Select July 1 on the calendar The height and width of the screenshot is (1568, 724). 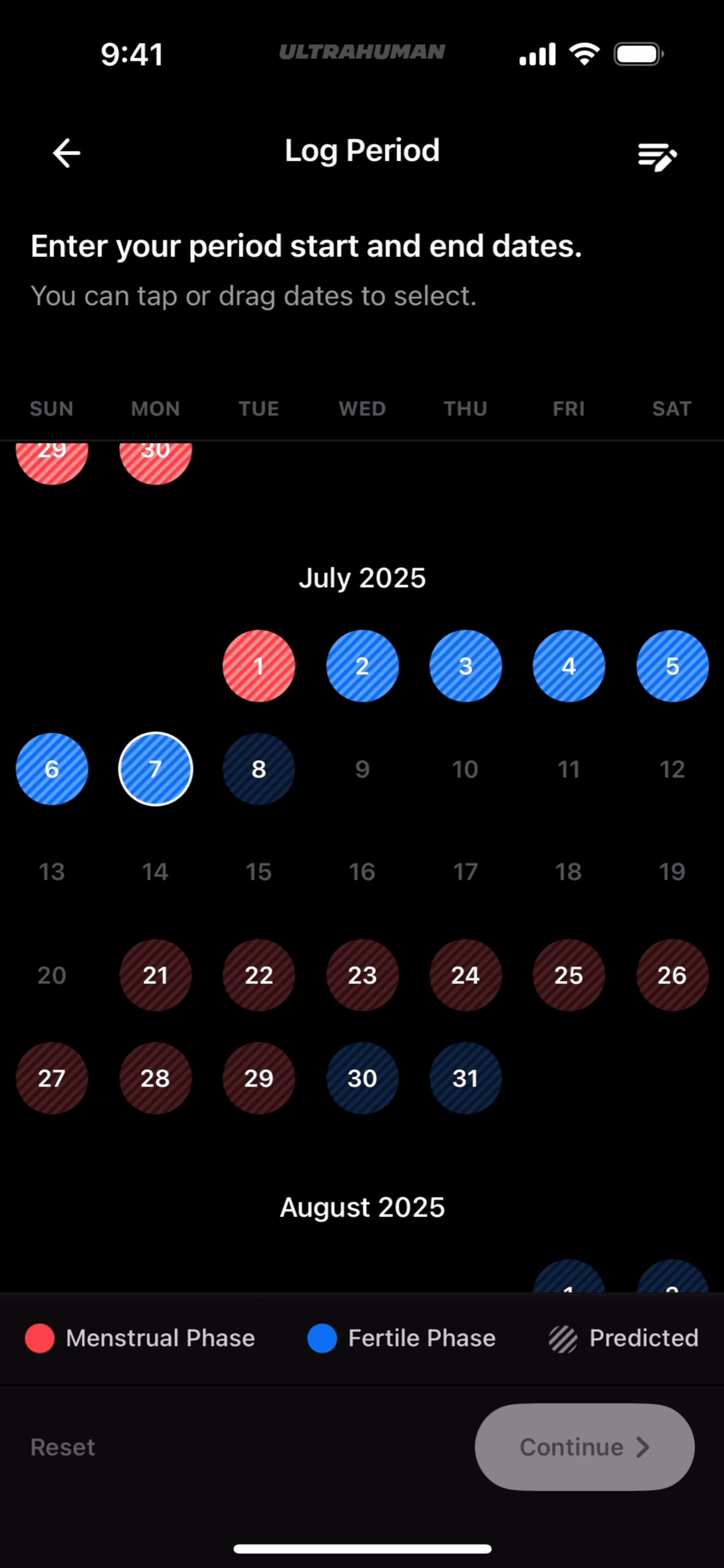point(258,666)
